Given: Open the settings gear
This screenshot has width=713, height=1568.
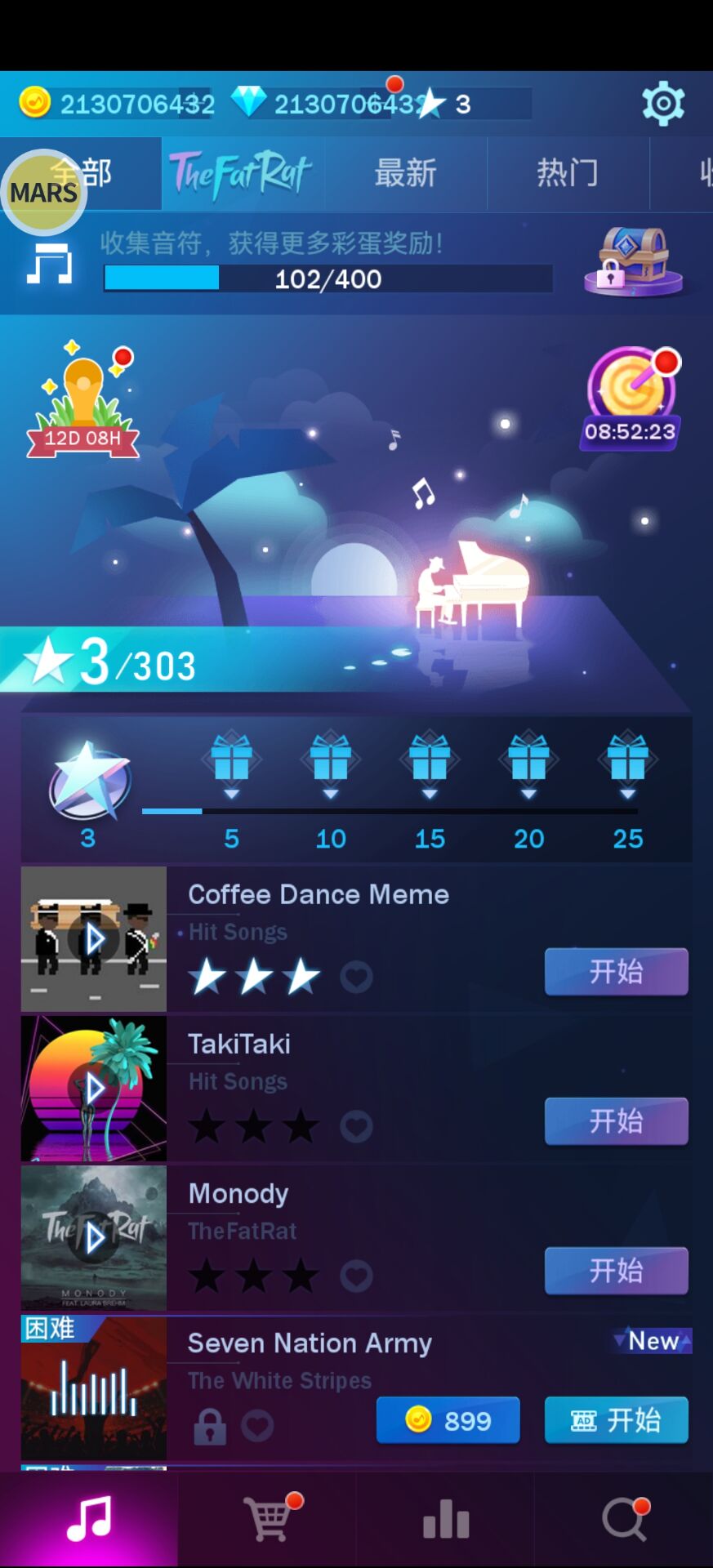Looking at the screenshot, I should click(x=662, y=104).
